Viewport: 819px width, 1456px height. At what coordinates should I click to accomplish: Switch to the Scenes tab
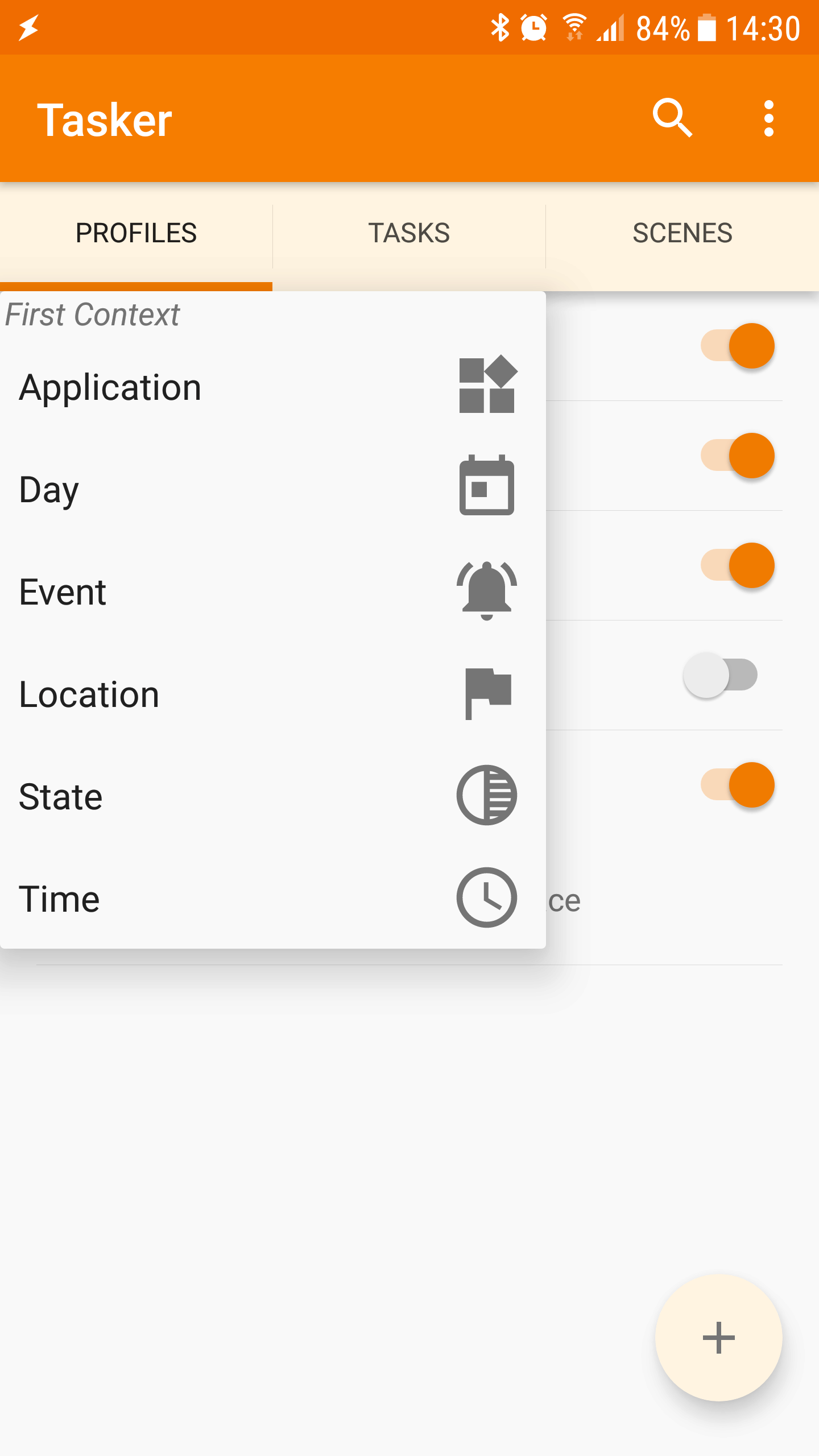(x=682, y=233)
